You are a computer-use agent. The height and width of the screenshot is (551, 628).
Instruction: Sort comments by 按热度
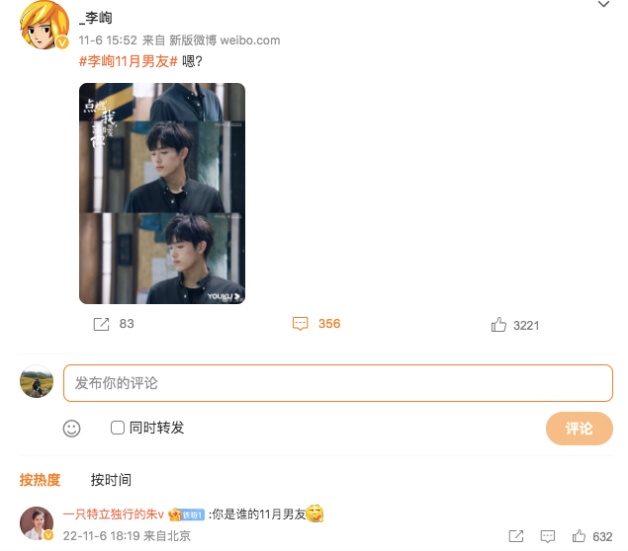point(40,480)
